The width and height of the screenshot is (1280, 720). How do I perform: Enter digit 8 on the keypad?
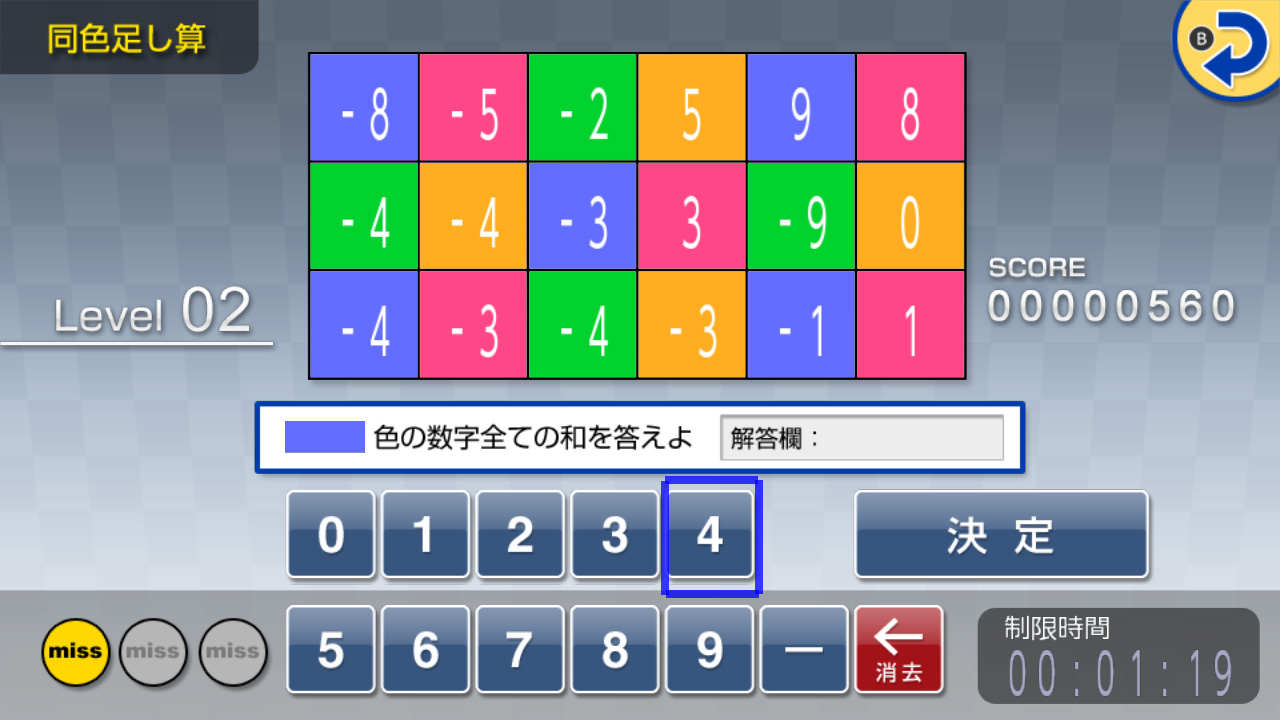click(615, 650)
